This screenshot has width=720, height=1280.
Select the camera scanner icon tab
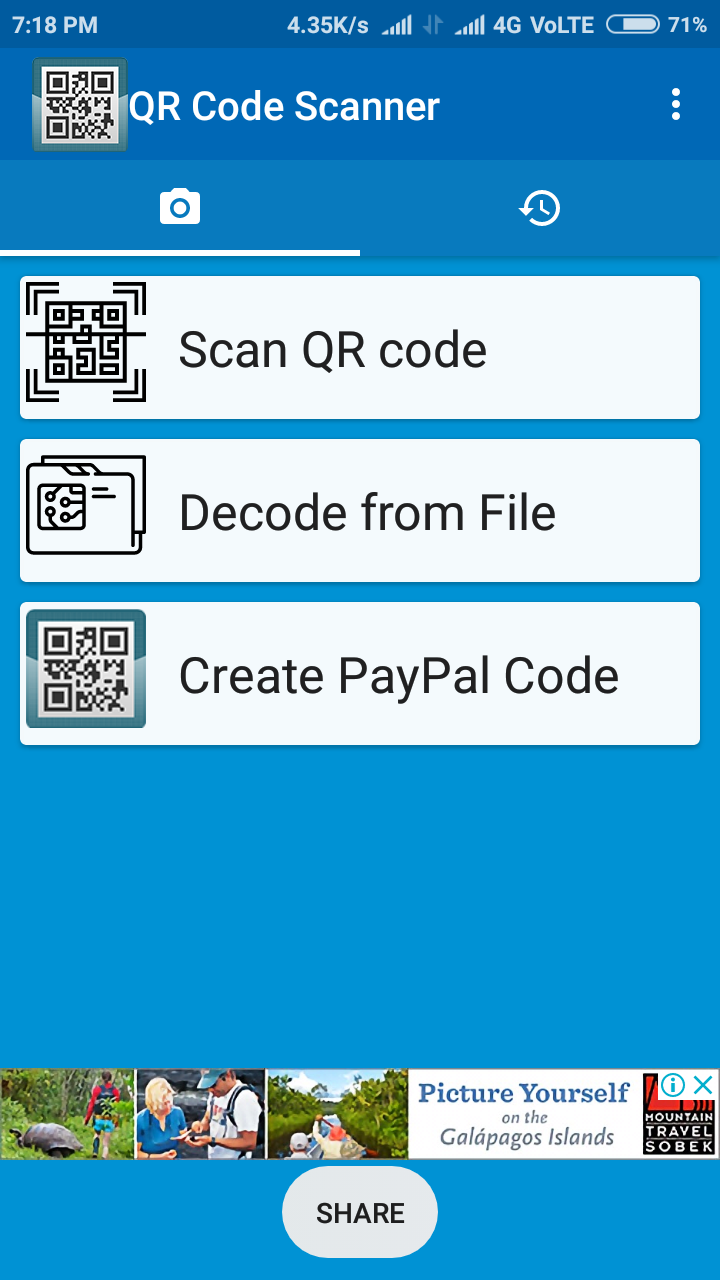coord(180,207)
